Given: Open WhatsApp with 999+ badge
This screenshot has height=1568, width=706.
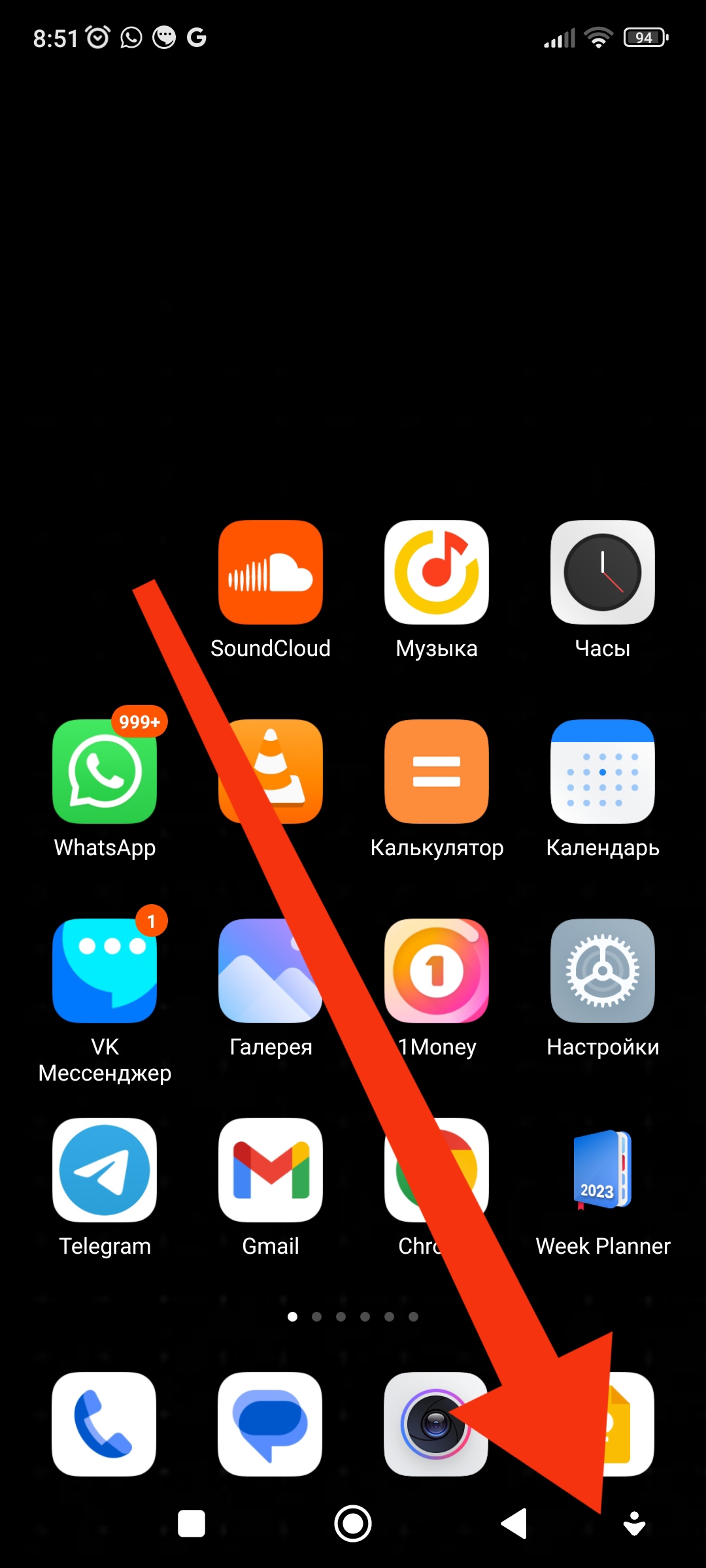Looking at the screenshot, I should [105, 772].
